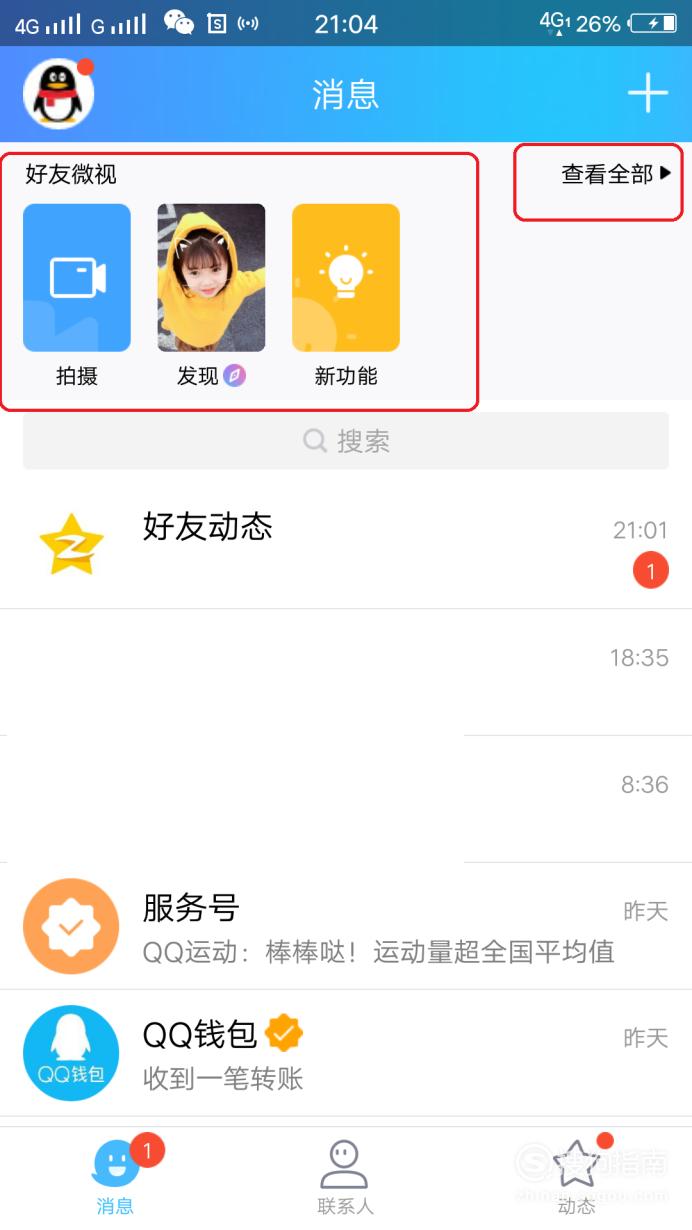This screenshot has height=1230, width=692.
Task: Open the QQ钱包 message
Action: pos(346,1053)
